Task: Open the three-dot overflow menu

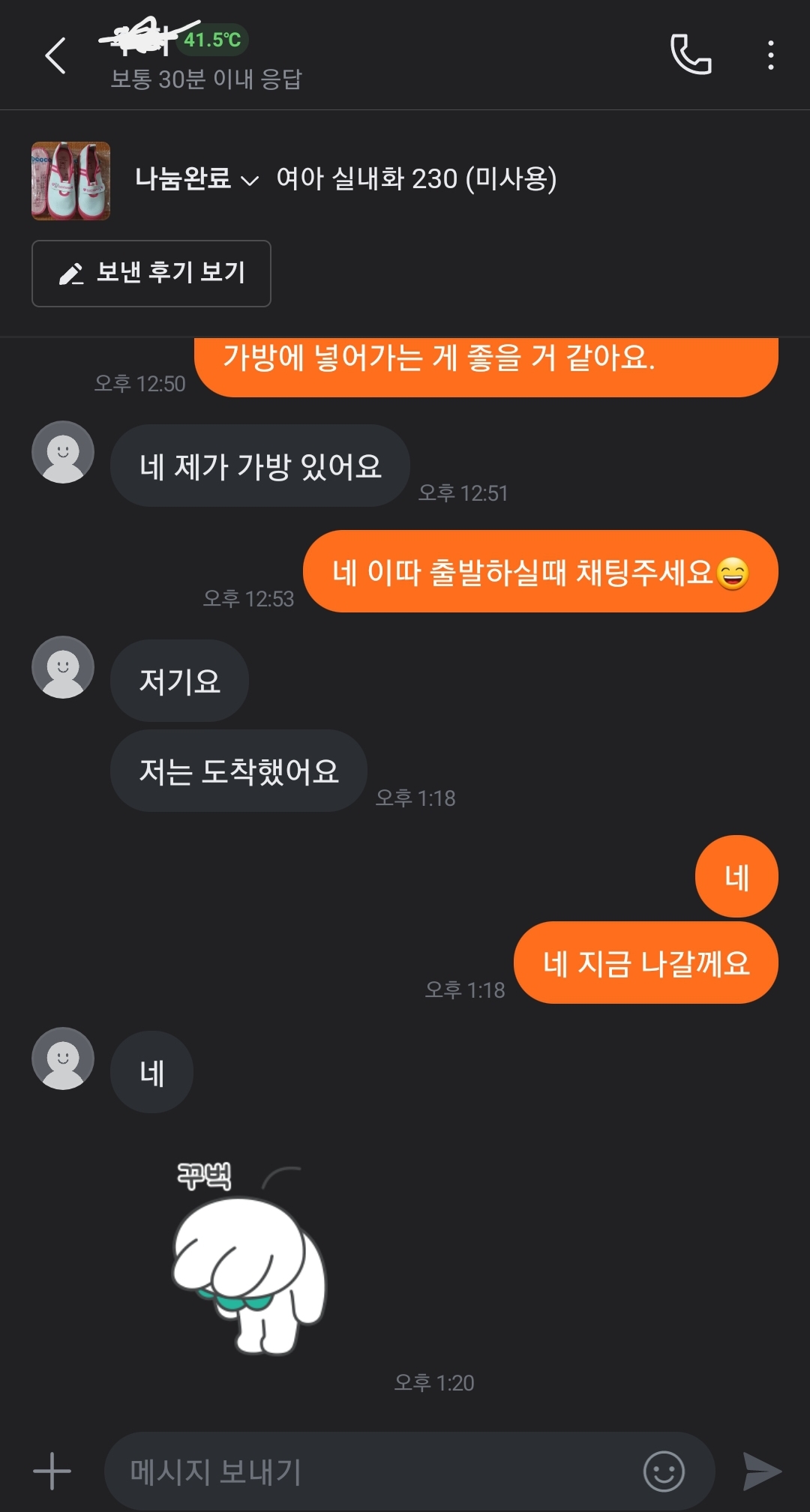Action: [770, 55]
